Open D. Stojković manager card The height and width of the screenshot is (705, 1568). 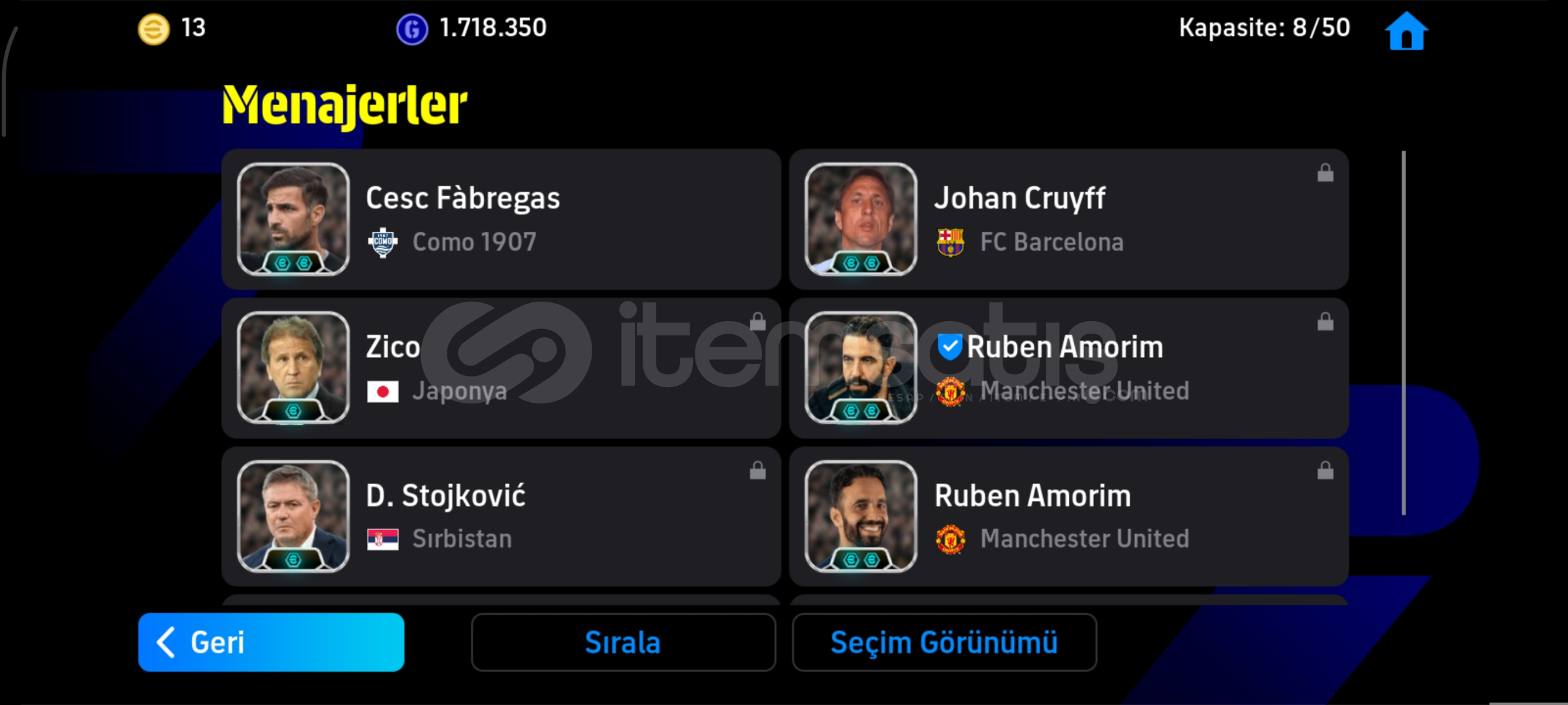(500, 516)
